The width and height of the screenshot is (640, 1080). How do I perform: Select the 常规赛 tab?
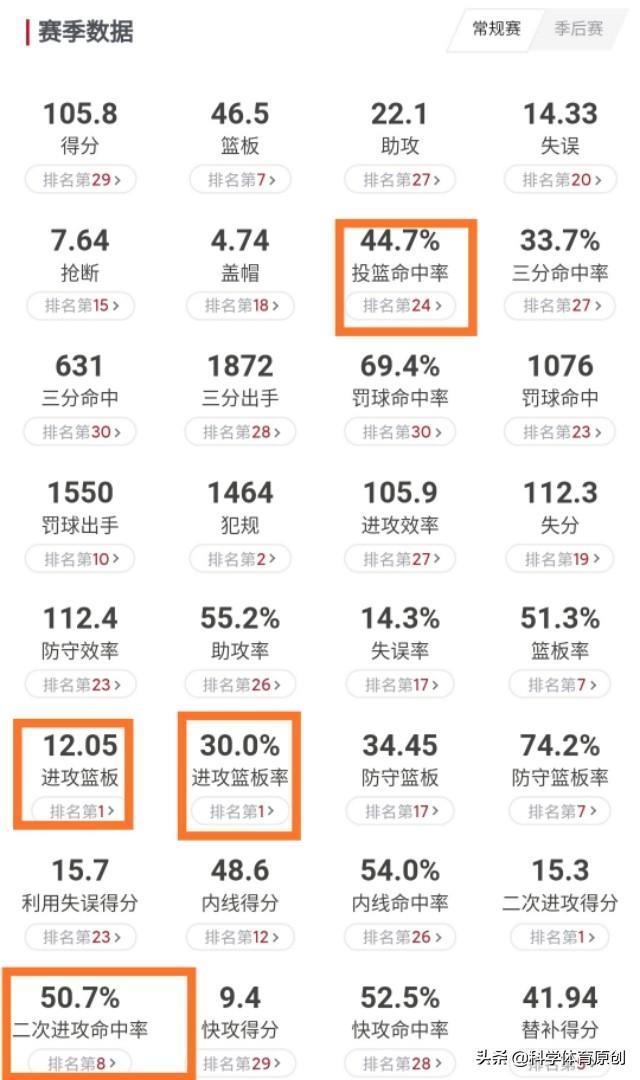pyautogui.click(x=496, y=29)
